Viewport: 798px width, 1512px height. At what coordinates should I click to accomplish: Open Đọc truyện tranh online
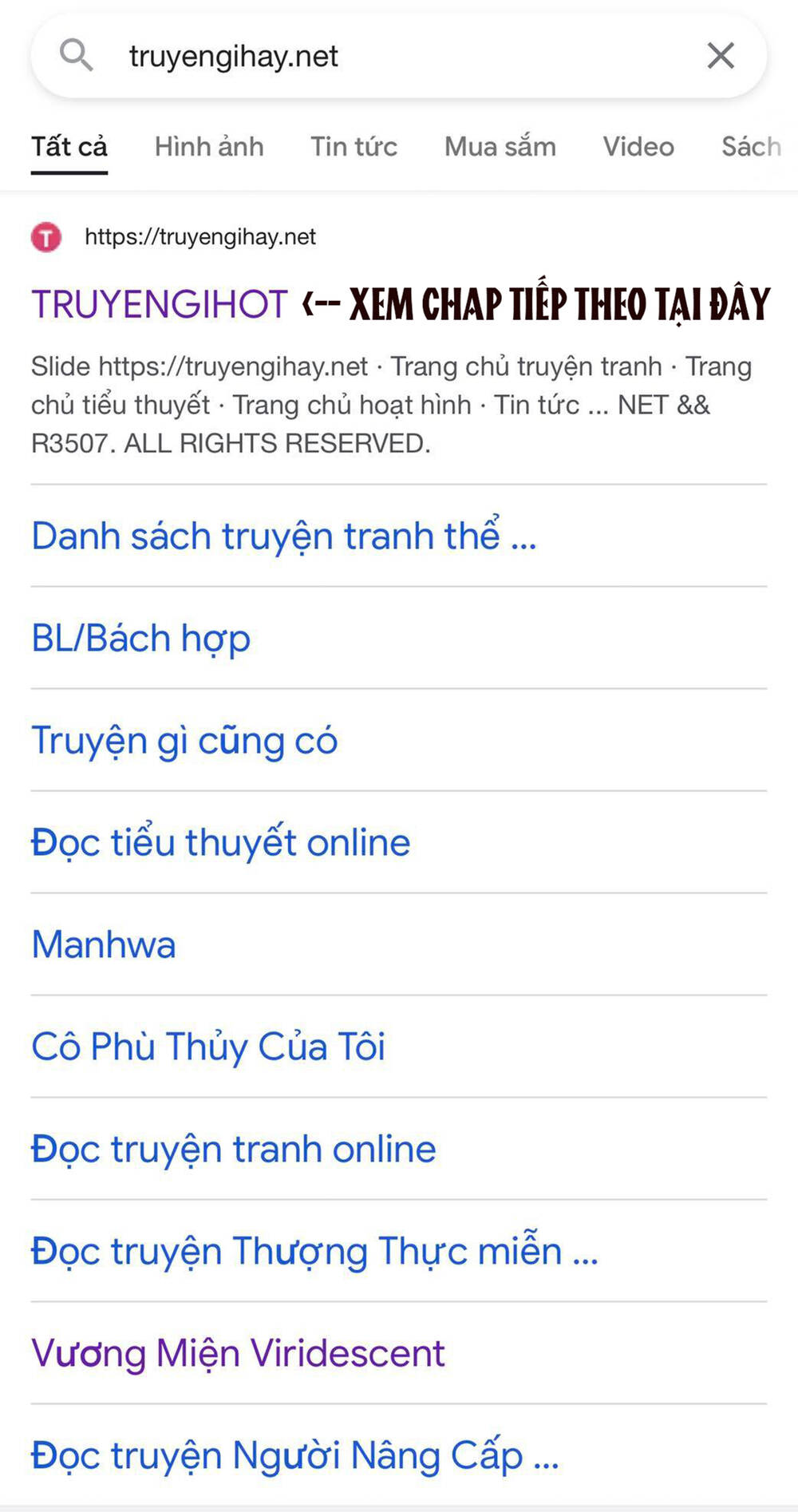point(232,1149)
